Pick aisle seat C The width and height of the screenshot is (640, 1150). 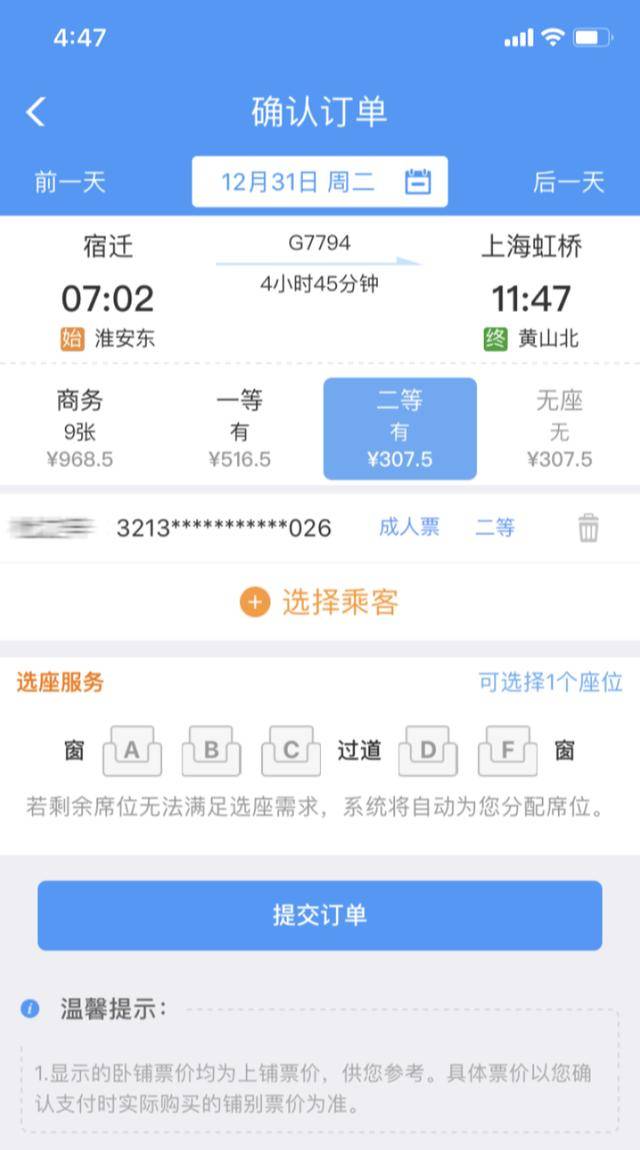coord(291,751)
